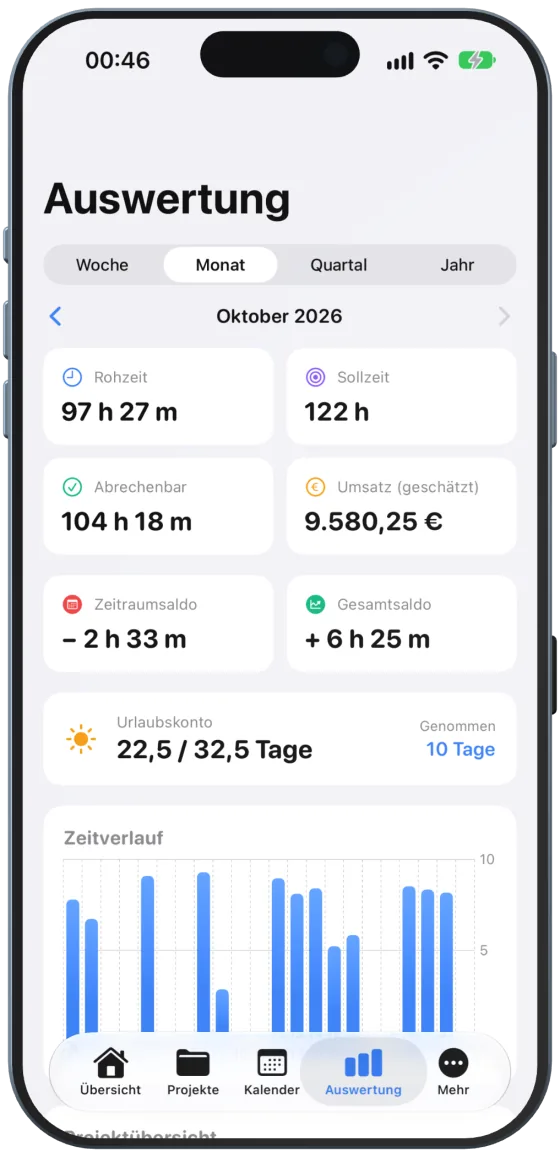Select the Monat segment
The width and height of the screenshot is (560, 1157).
(x=221, y=265)
